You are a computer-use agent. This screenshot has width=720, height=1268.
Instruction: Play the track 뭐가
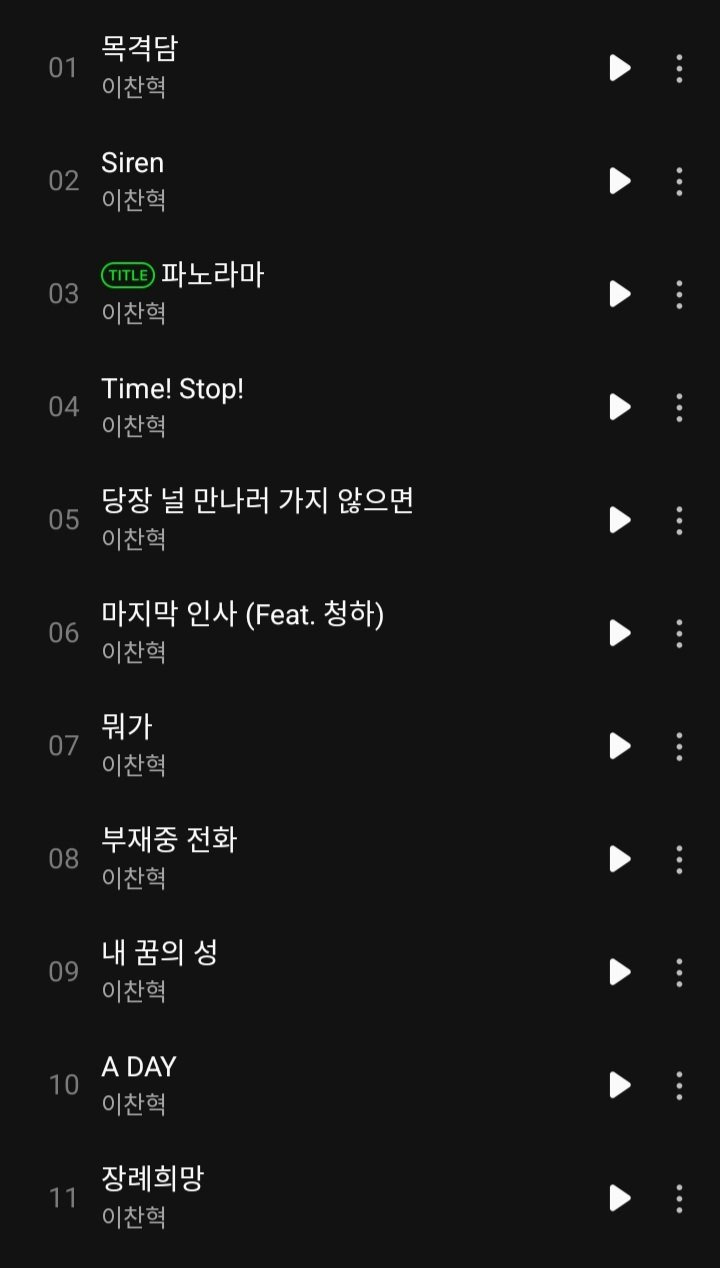620,746
